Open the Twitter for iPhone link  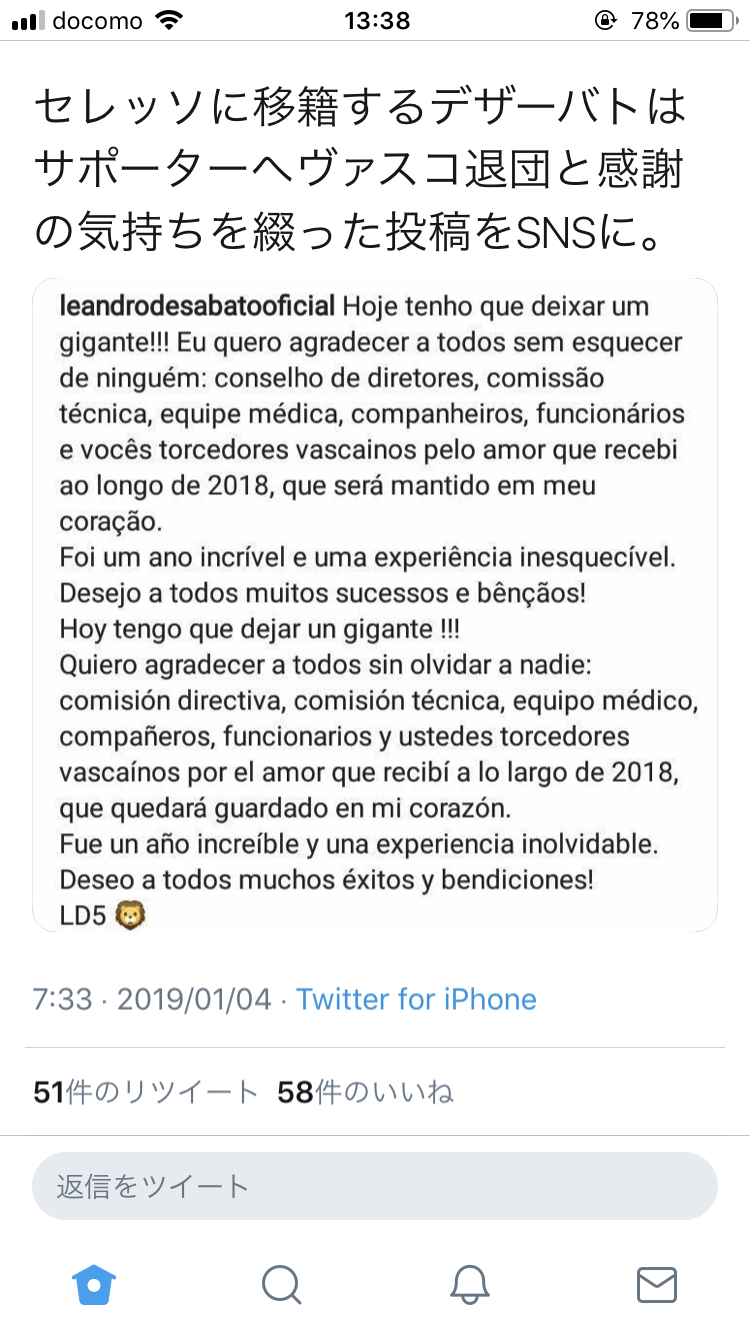416,999
